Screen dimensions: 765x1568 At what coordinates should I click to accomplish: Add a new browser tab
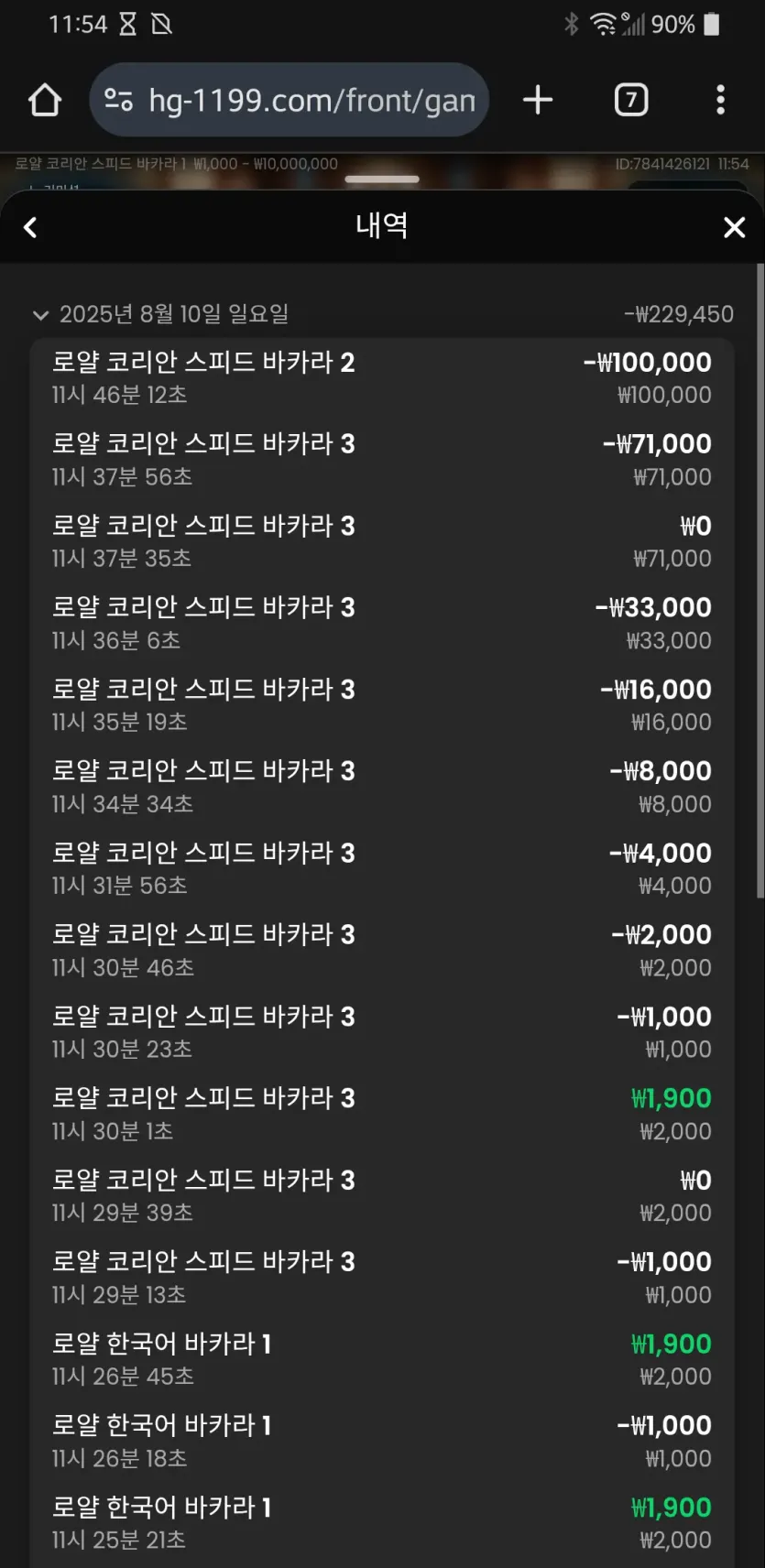click(x=538, y=100)
